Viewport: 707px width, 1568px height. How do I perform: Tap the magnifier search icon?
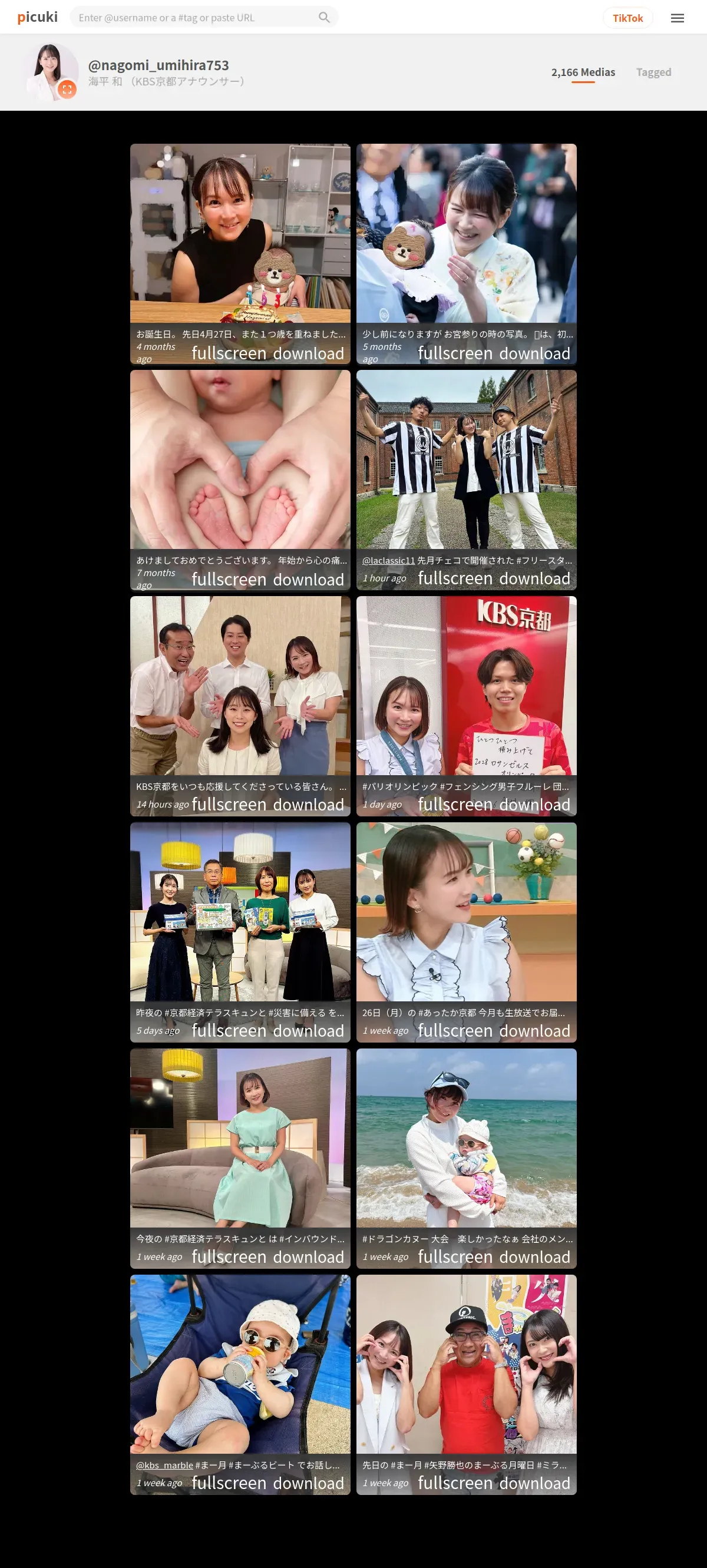click(x=324, y=18)
